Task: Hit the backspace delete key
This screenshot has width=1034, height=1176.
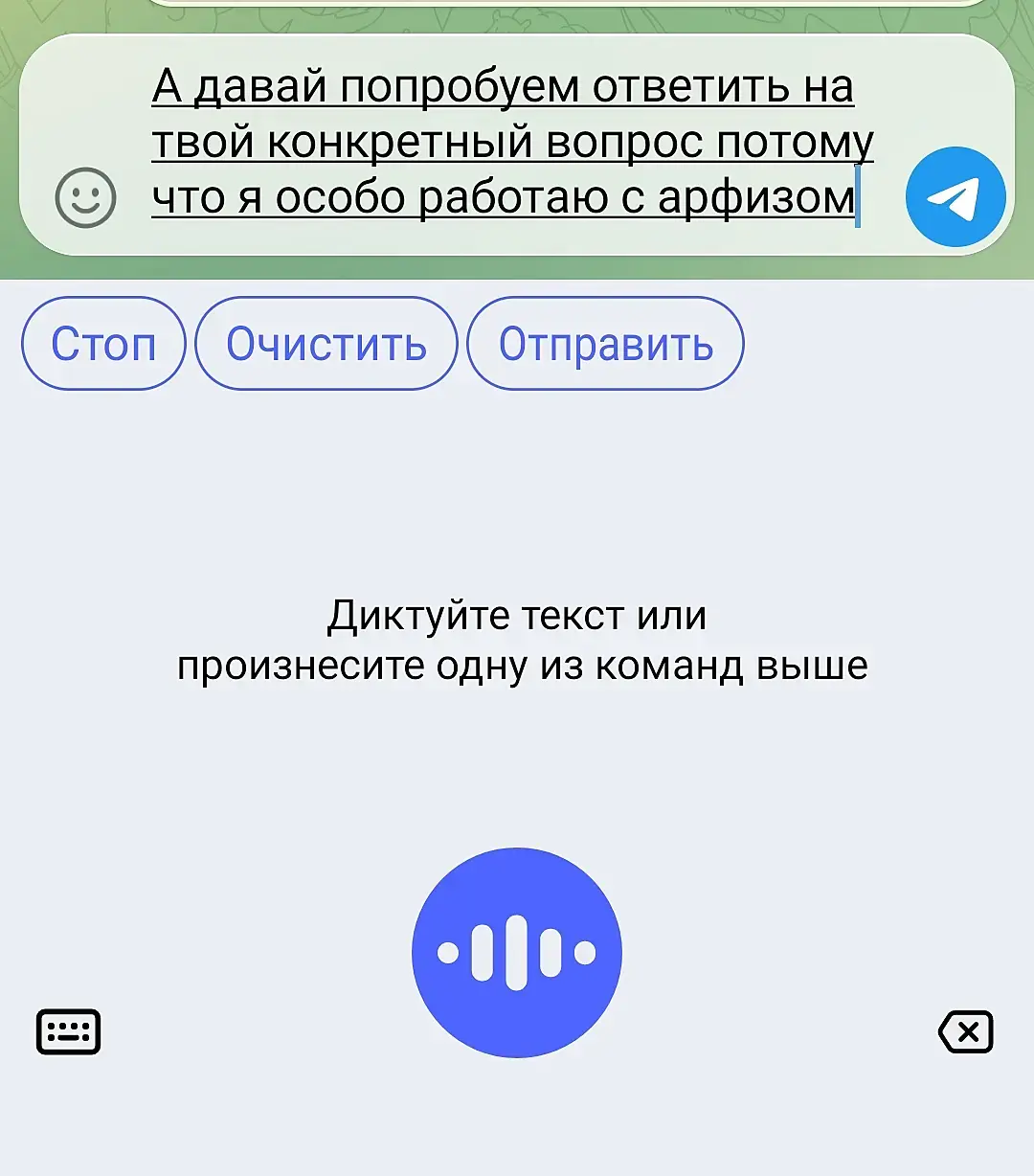Action: click(x=965, y=1031)
